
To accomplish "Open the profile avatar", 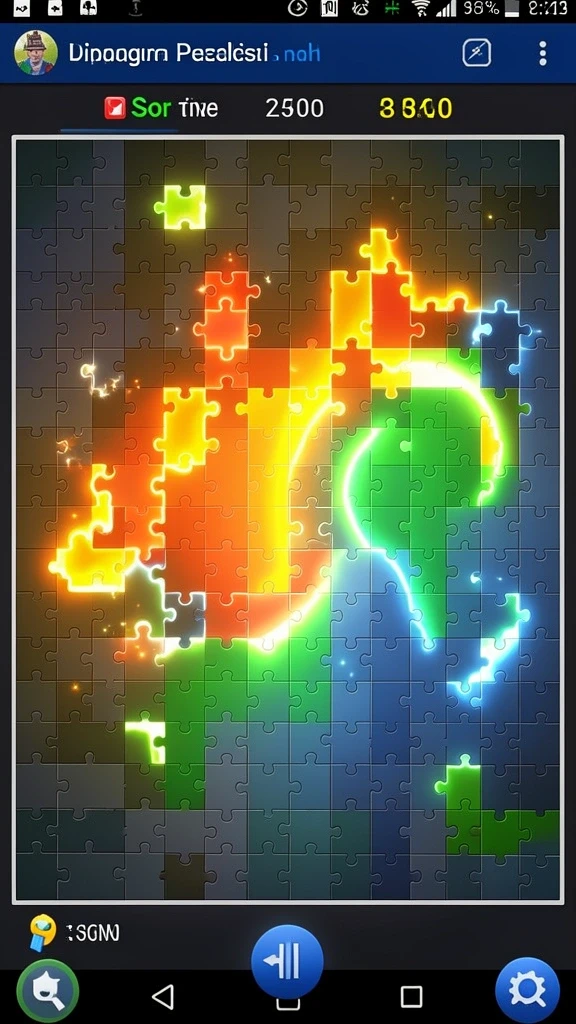I will 36,53.
